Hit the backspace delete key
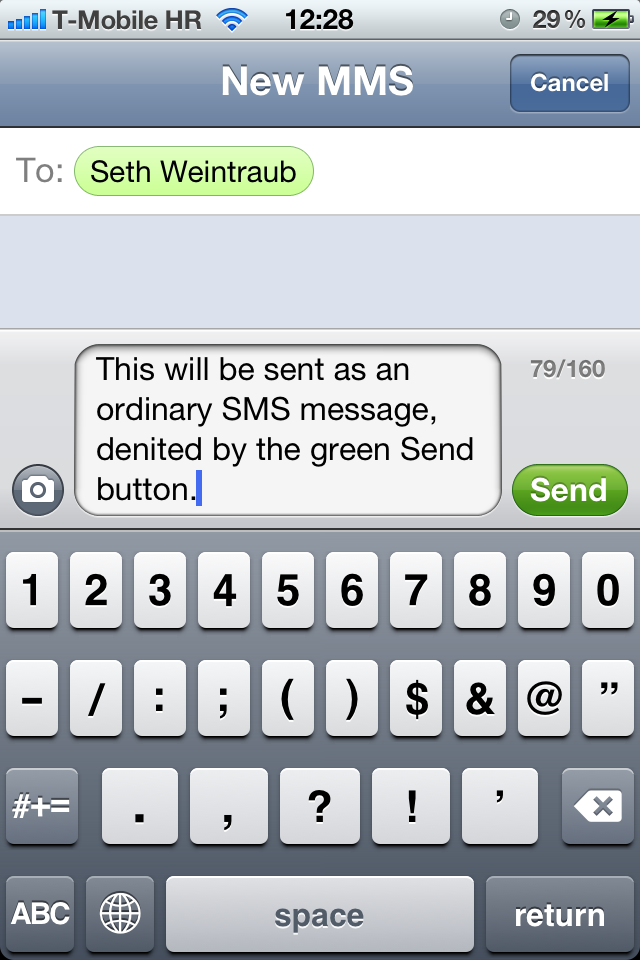640x960 pixels. tap(597, 806)
